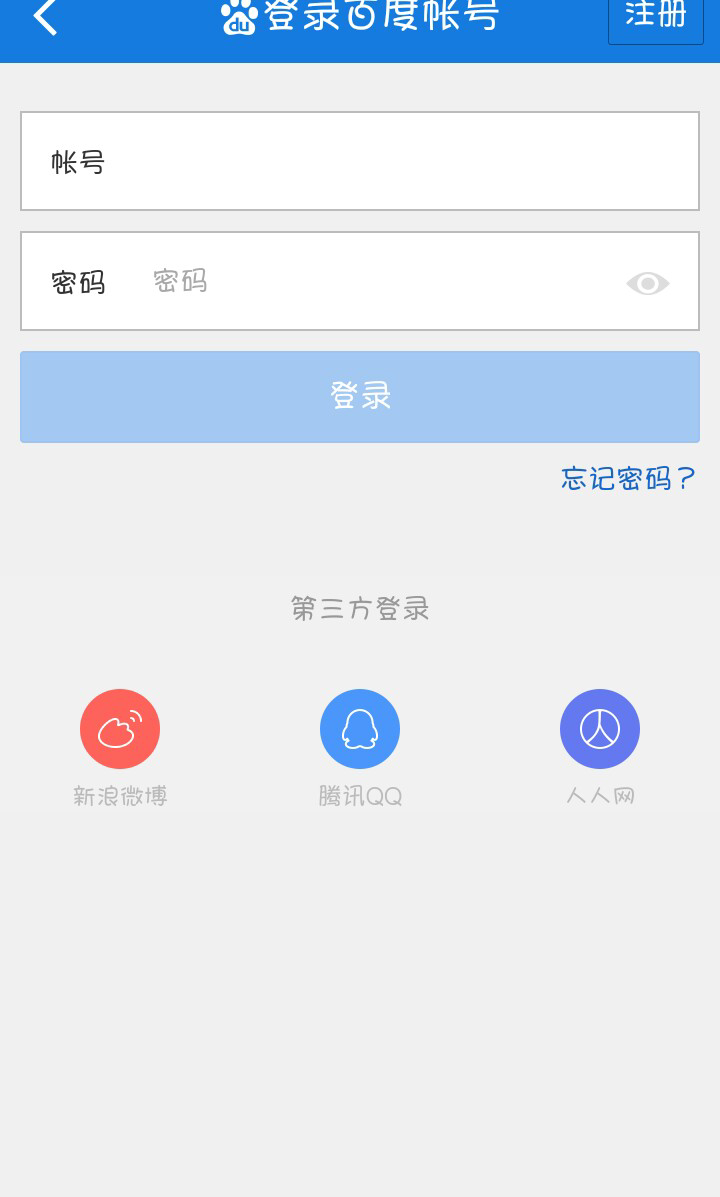
Task: Tap the 人人网 label
Action: click(600, 796)
